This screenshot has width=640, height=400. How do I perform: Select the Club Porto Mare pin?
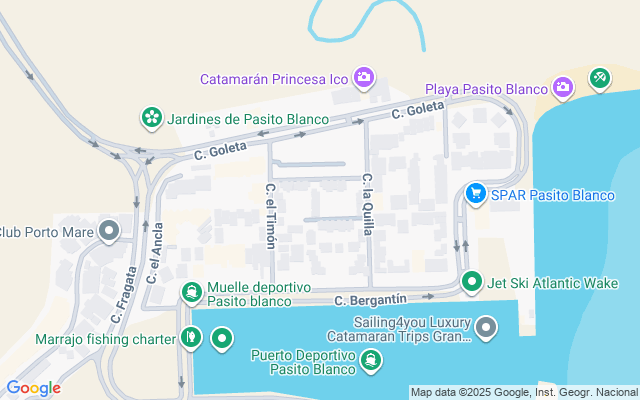pos(110,233)
